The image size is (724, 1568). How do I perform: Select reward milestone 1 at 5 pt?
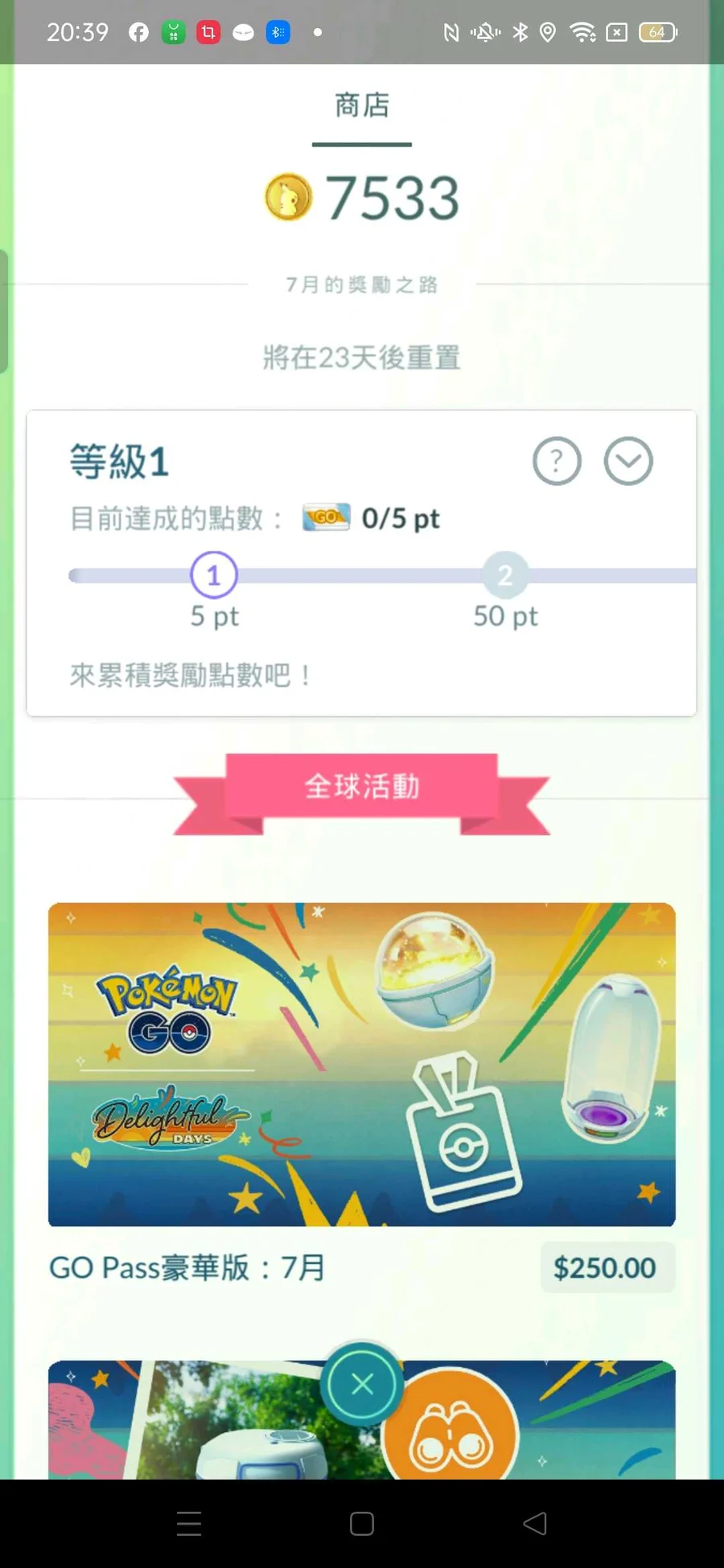pyautogui.click(x=214, y=575)
